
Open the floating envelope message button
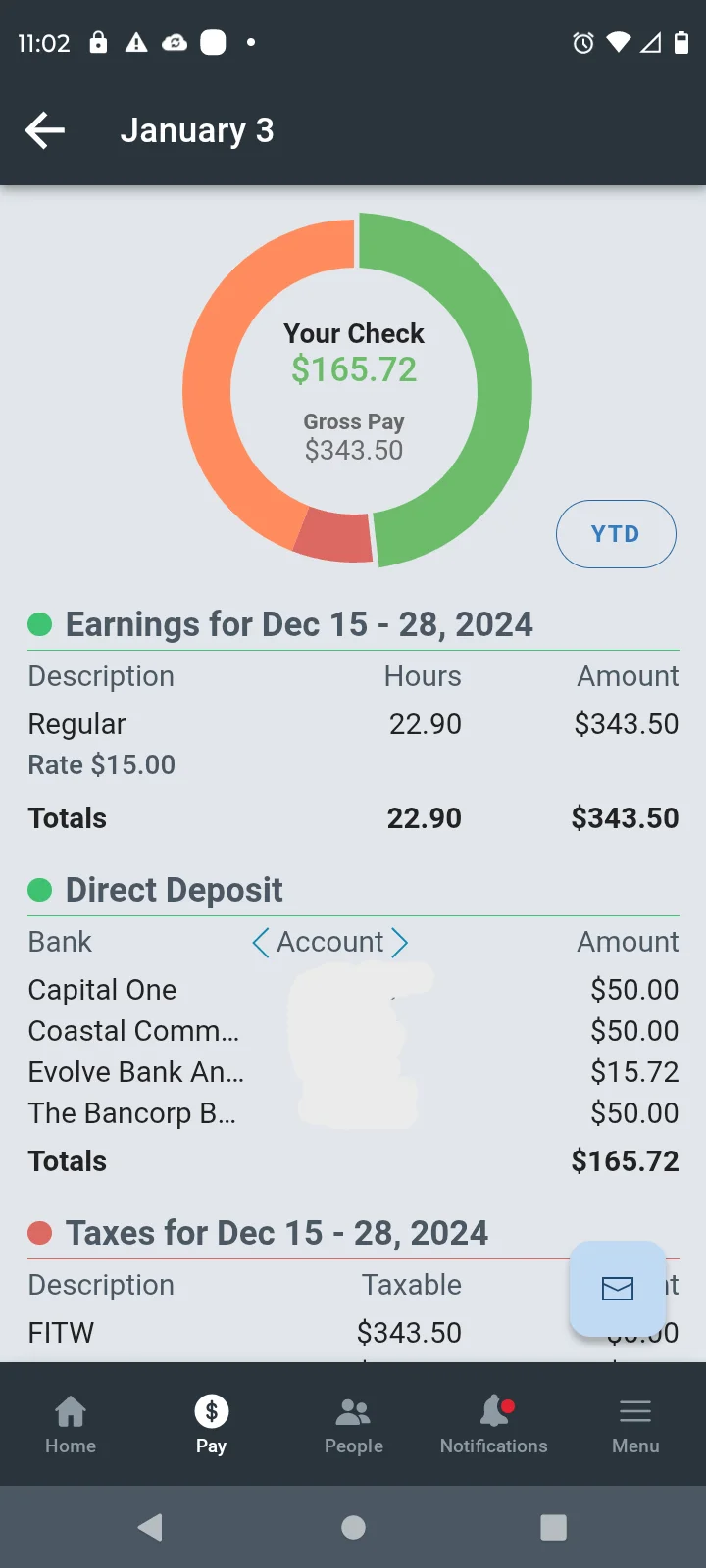pos(618,1288)
